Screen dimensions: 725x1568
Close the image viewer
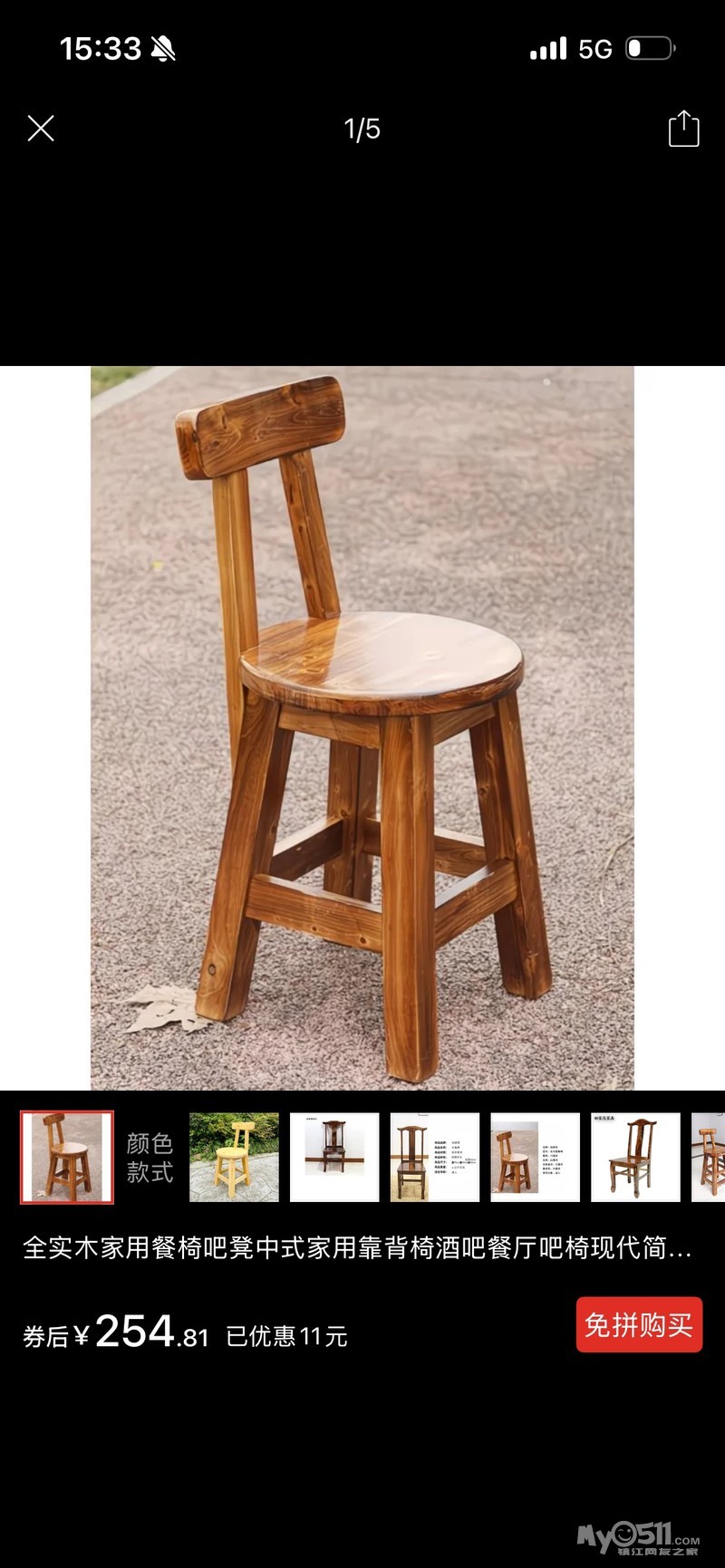41,129
